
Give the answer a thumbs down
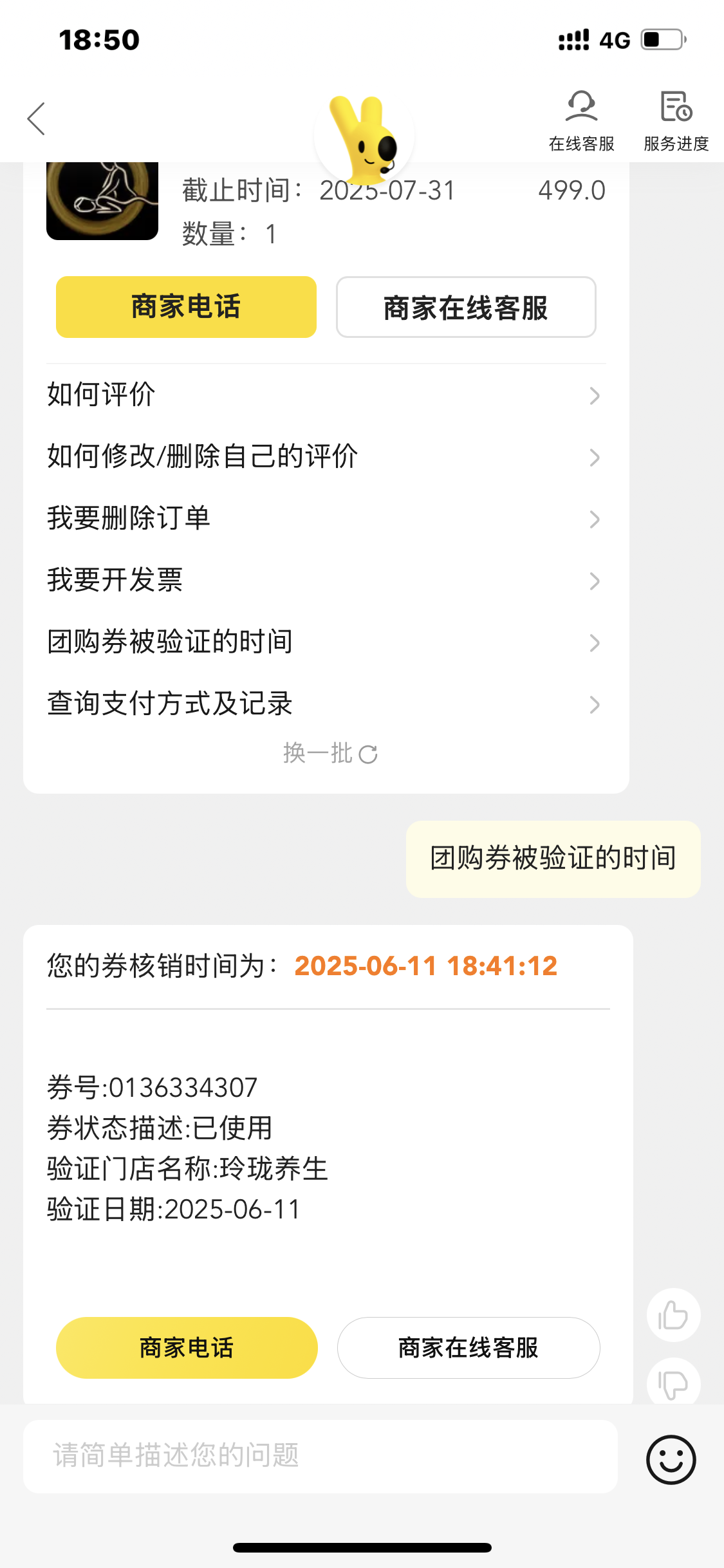(673, 1383)
